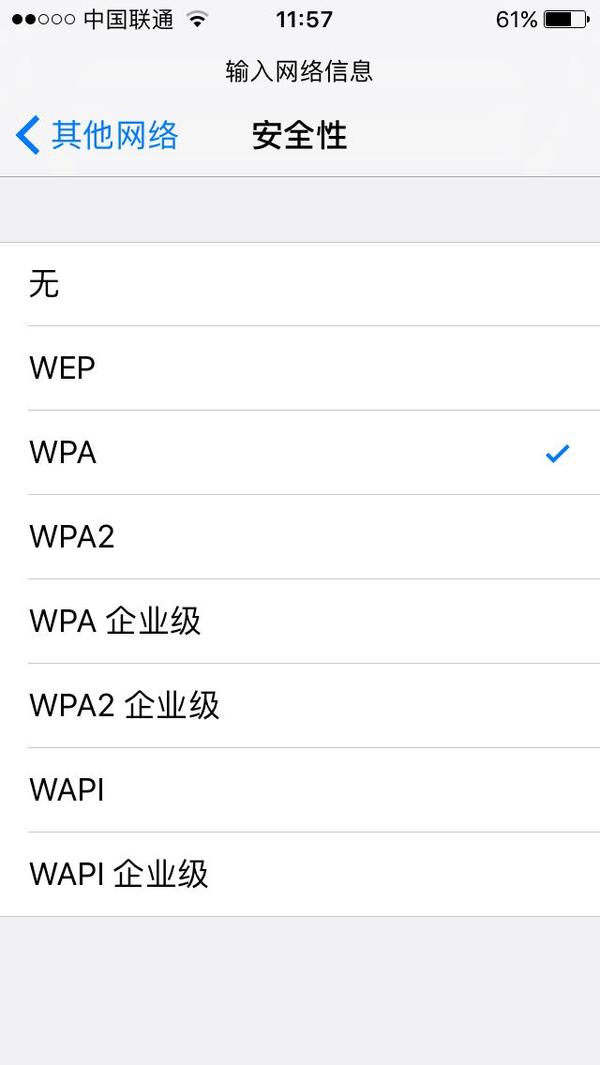The width and height of the screenshot is (600, 1065).
Task: Select WPA2 security
Action: (300, 537)
